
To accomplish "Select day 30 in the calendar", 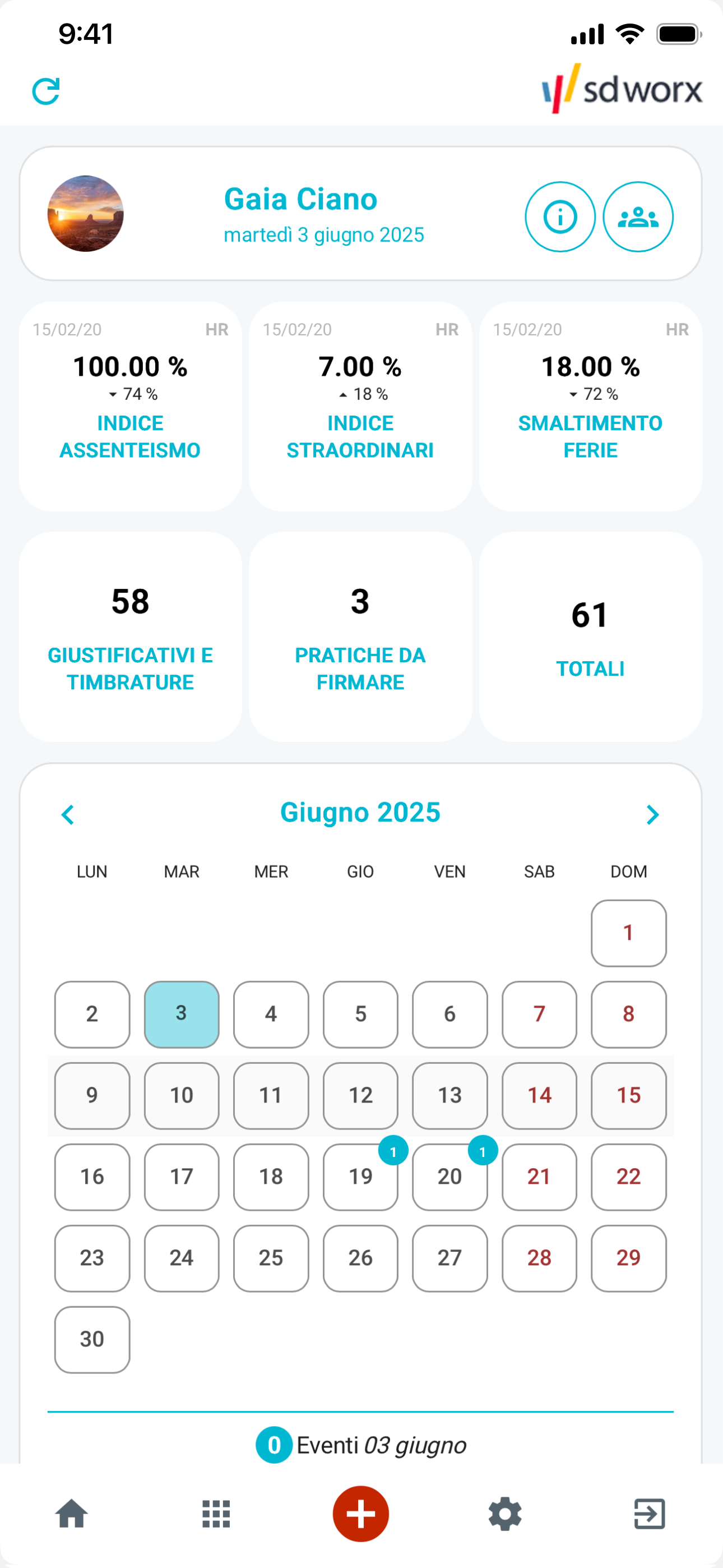I will click(92, 1339).
